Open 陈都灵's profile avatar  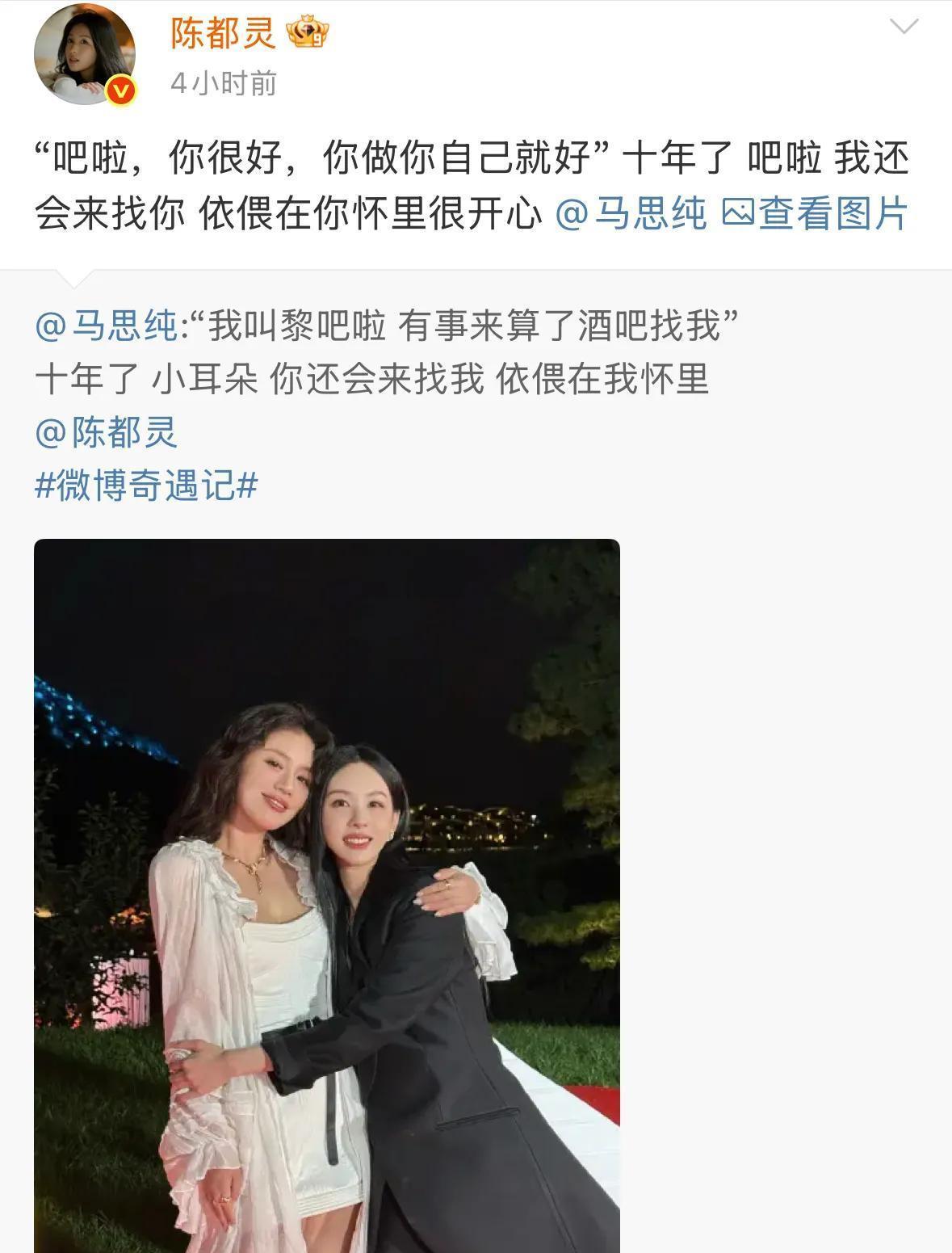tap(83, 54)
